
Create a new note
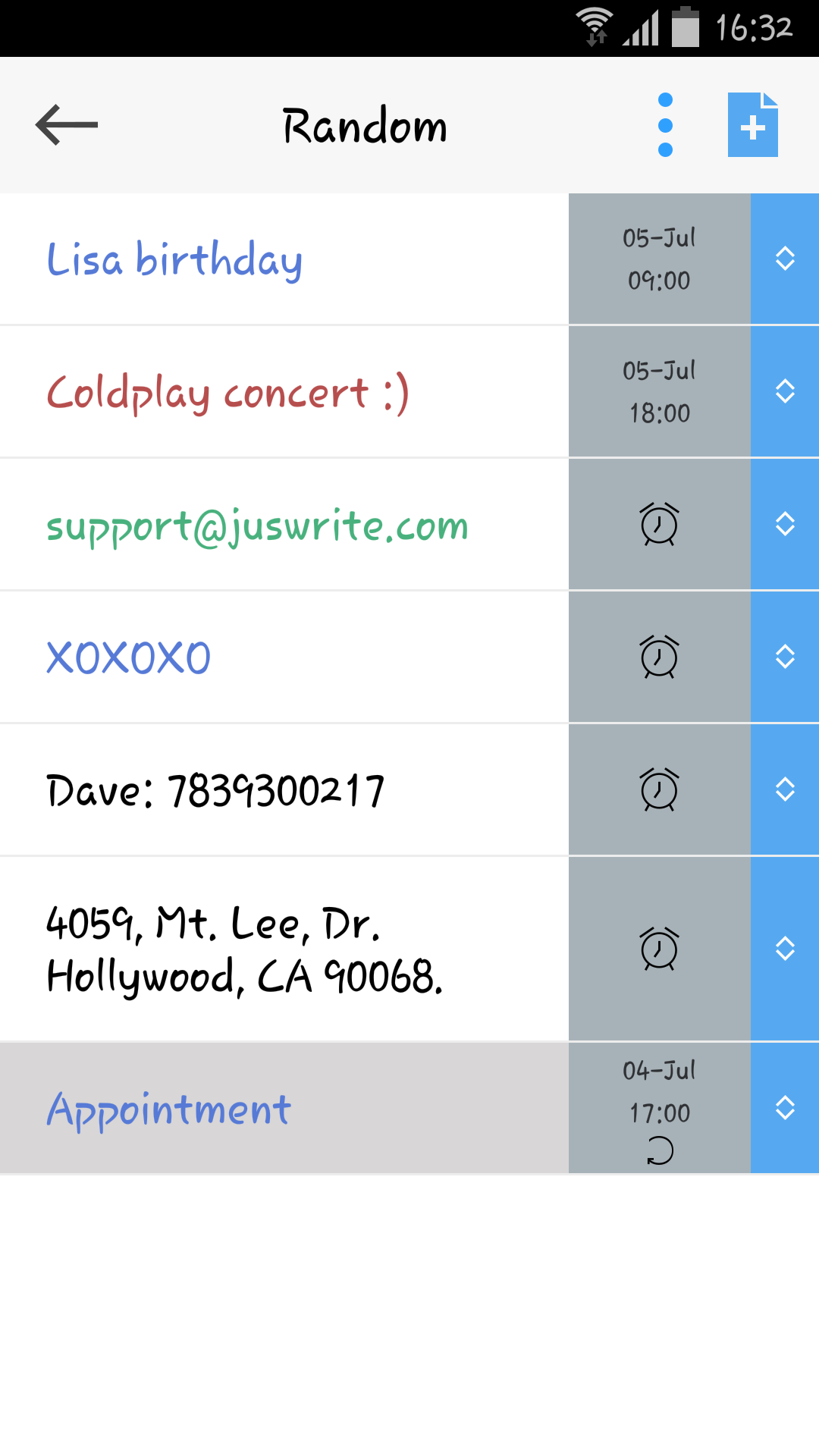752,125
